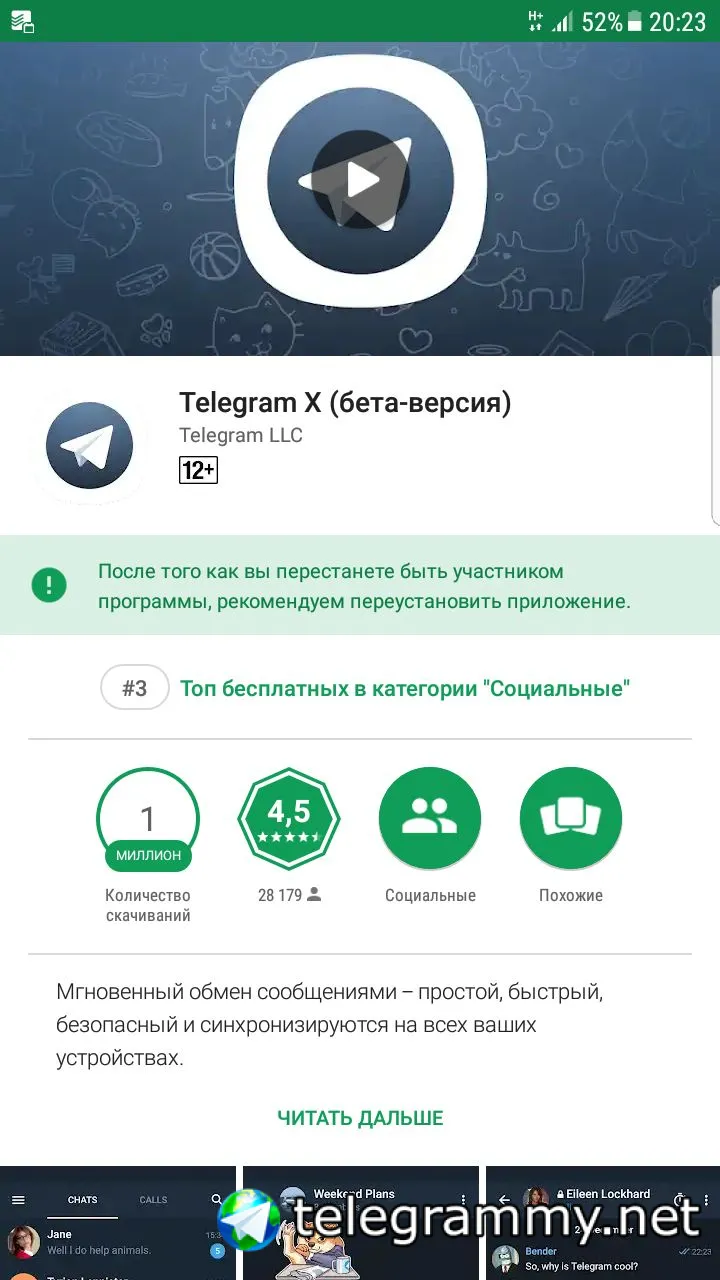Image resolution: width=720 pixels, height=1280 pixels.
Task: View the 4,5 rating and reviews
Action: point(289,820)
